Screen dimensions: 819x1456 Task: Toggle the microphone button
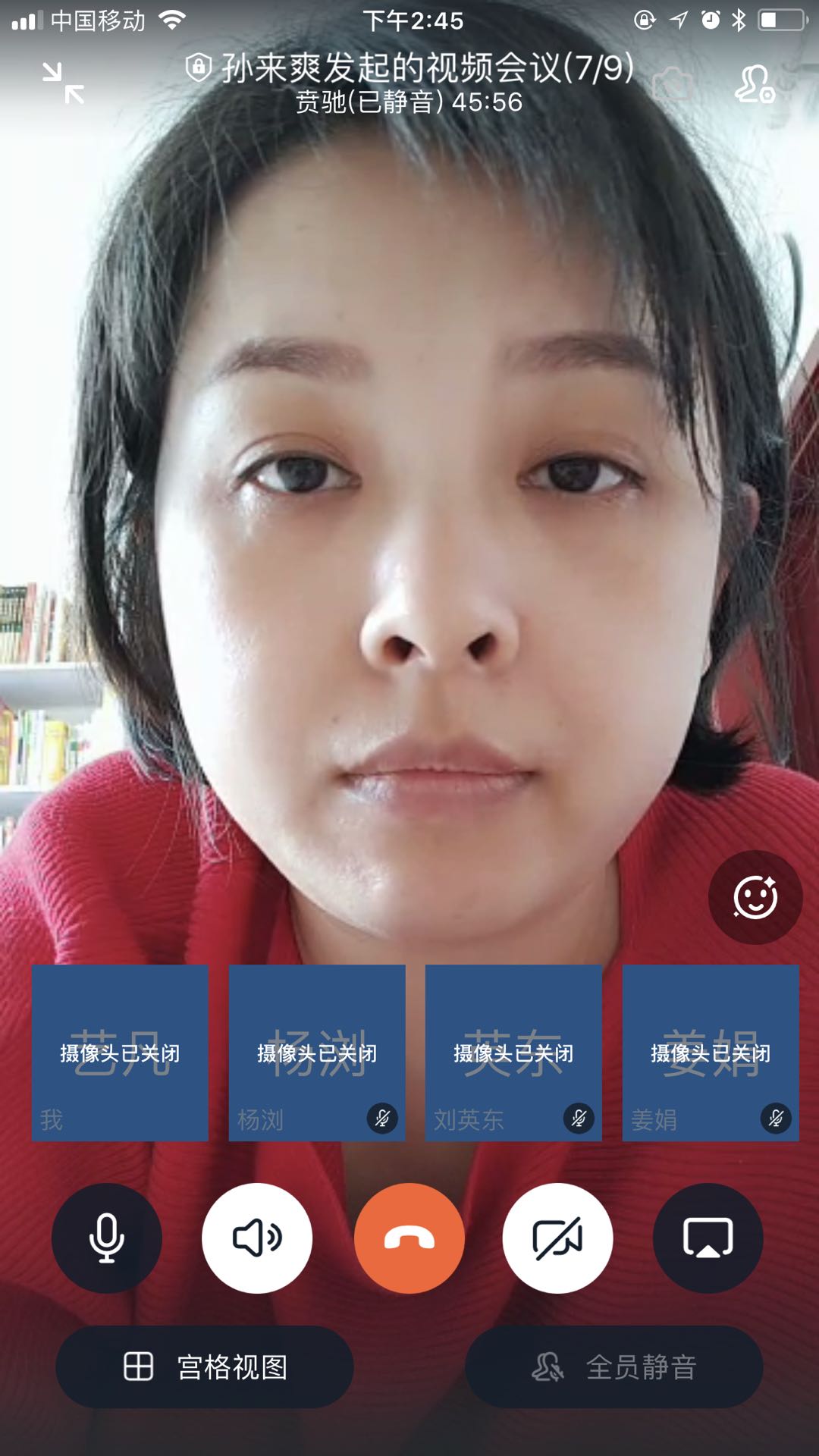pyautogui.click(x=107, y=1238)
